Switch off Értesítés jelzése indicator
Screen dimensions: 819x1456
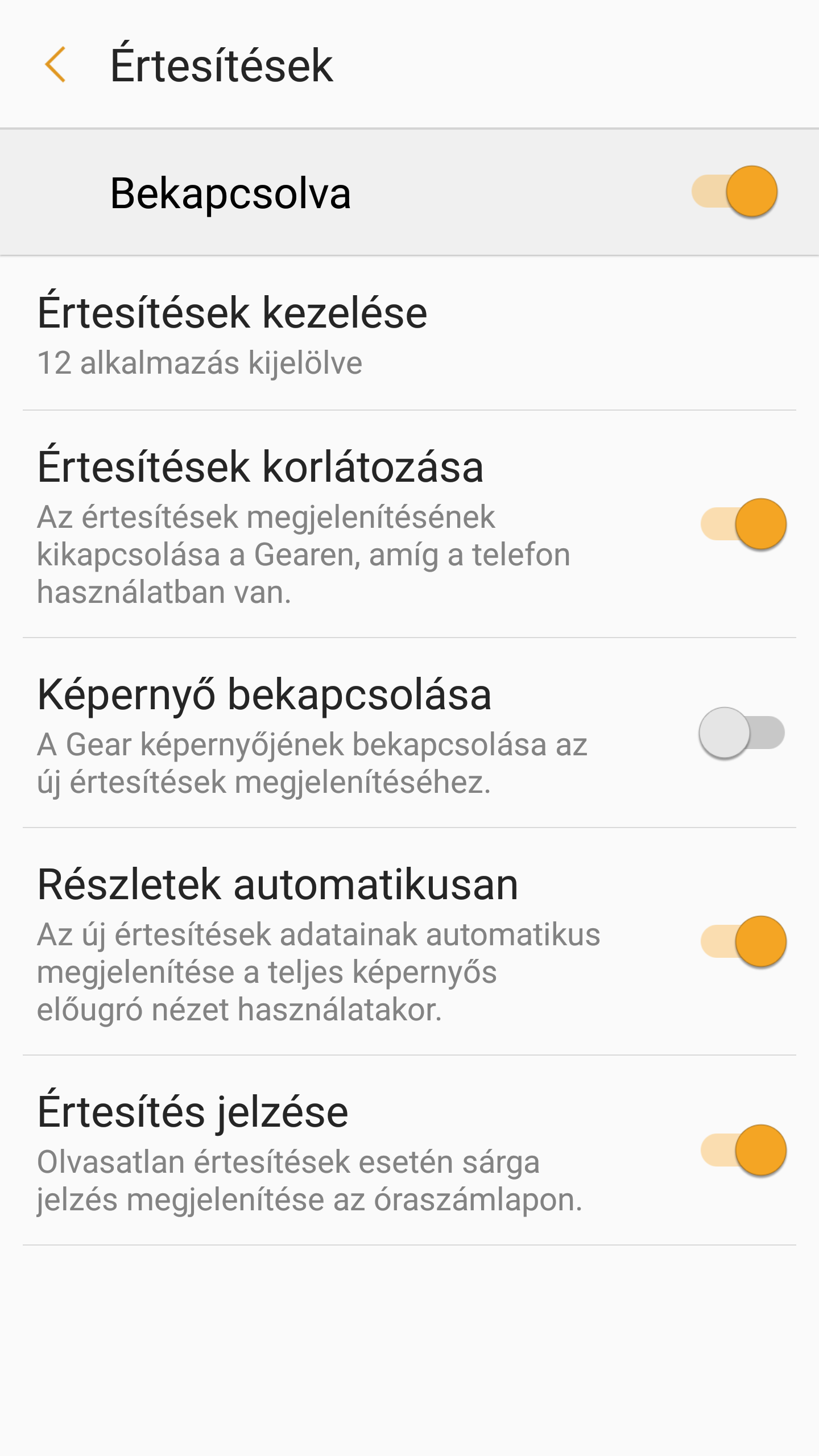point(743,1150)
